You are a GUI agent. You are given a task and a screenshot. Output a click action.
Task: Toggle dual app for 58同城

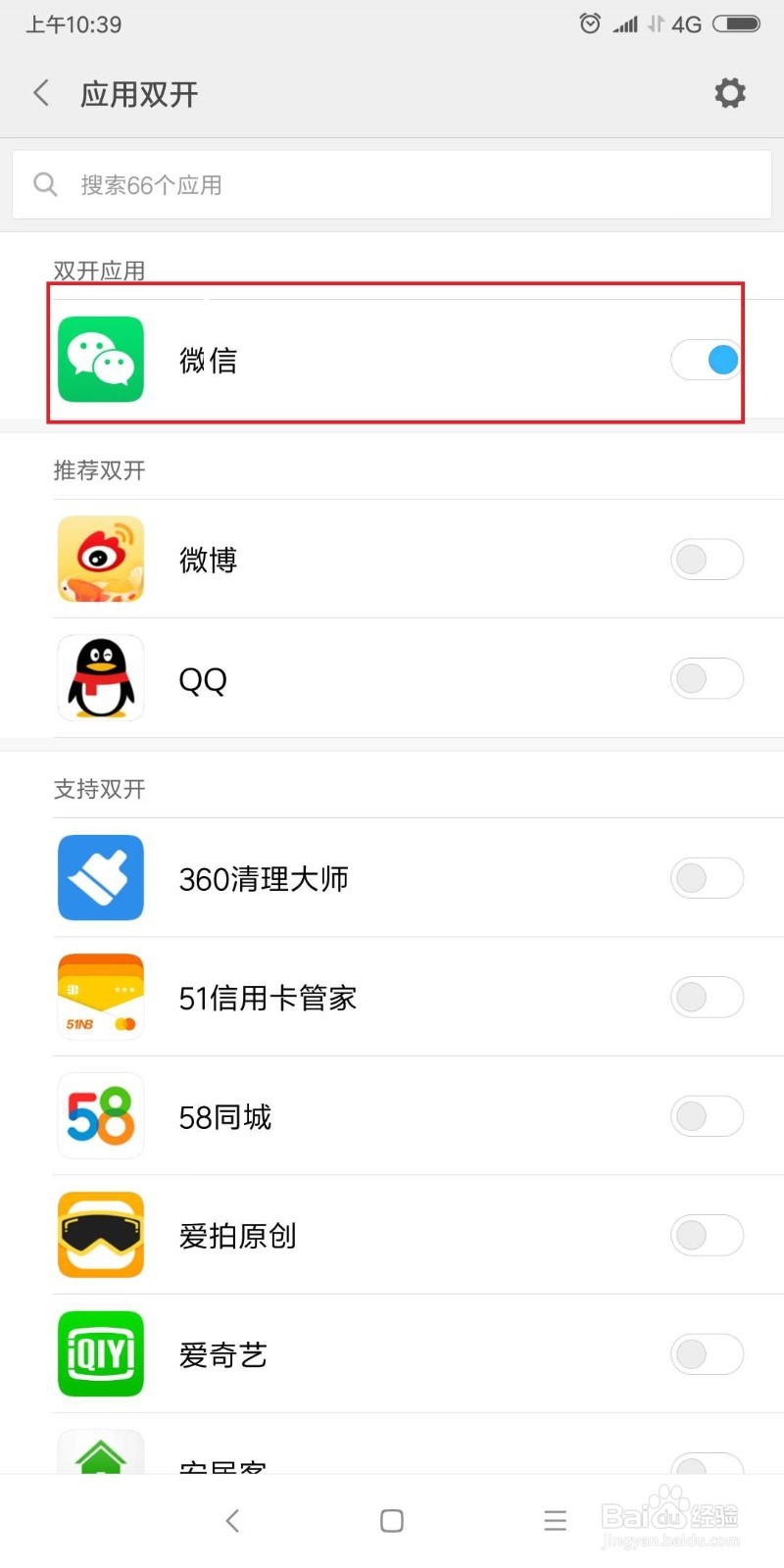coord(706,1115)
